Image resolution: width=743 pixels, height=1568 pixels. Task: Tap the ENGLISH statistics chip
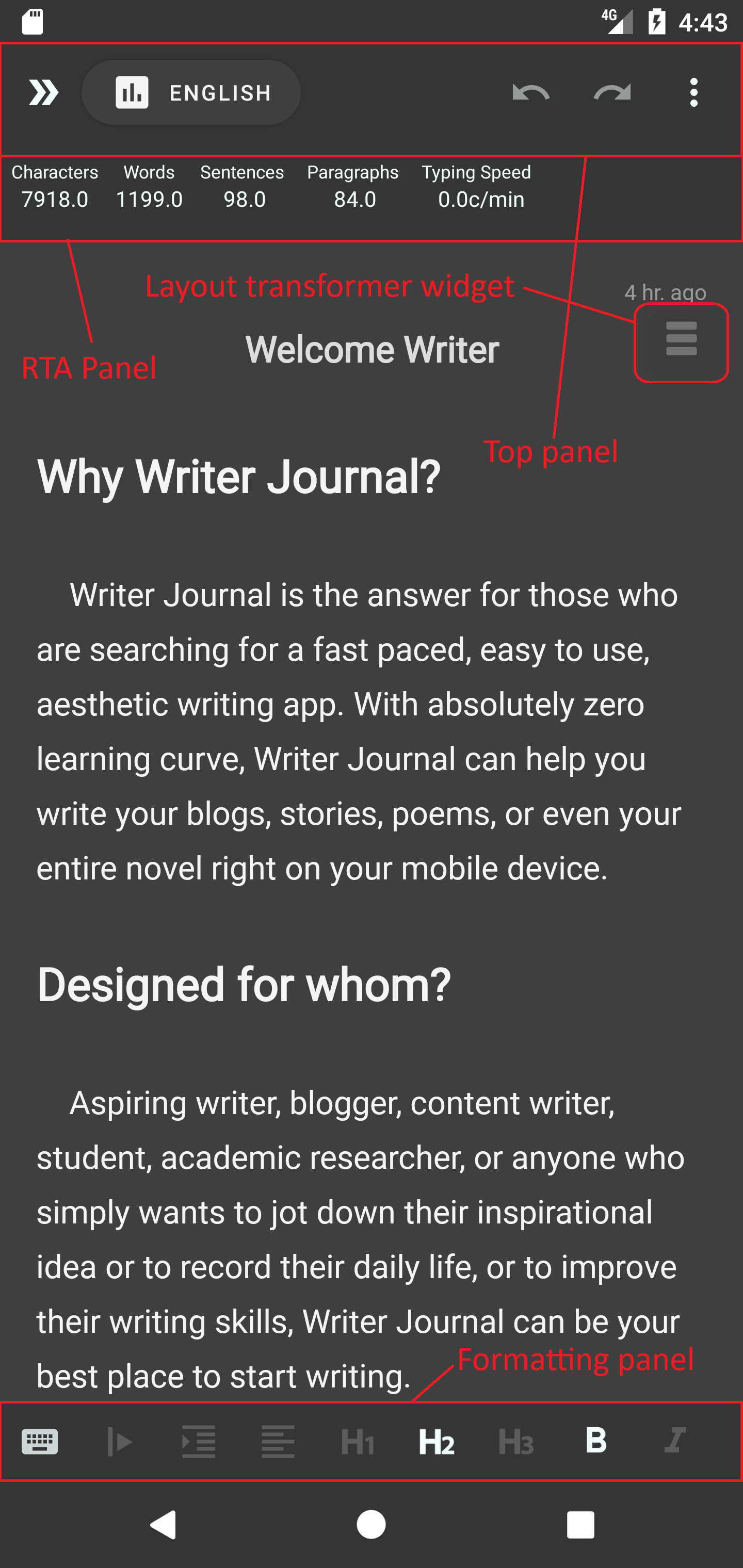(191, 92)
